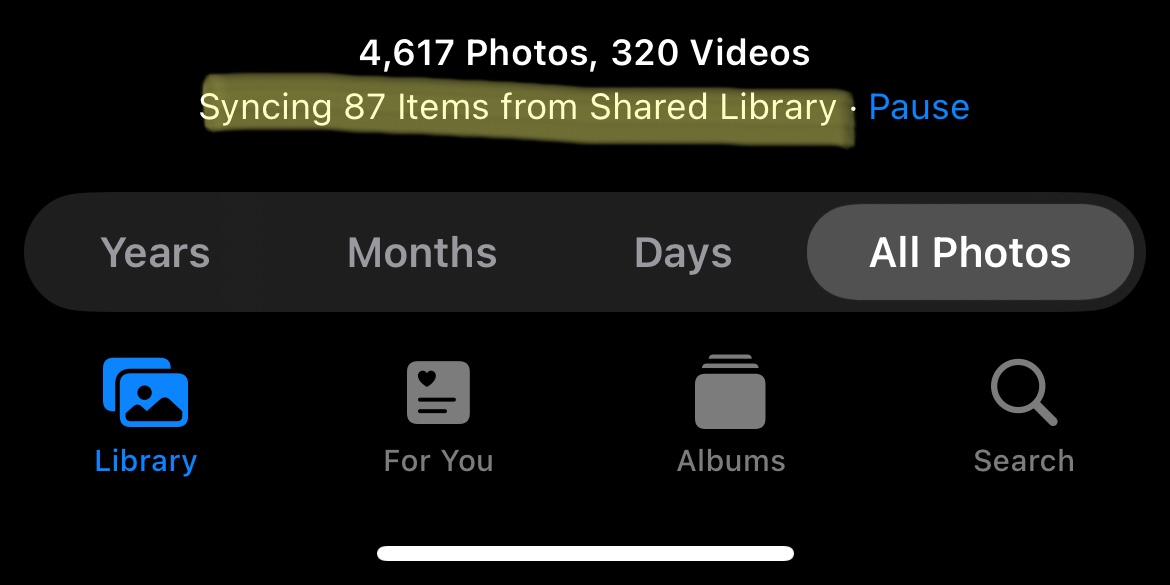Open the Search tab

pyautogui.click(x=1024, y=416)
